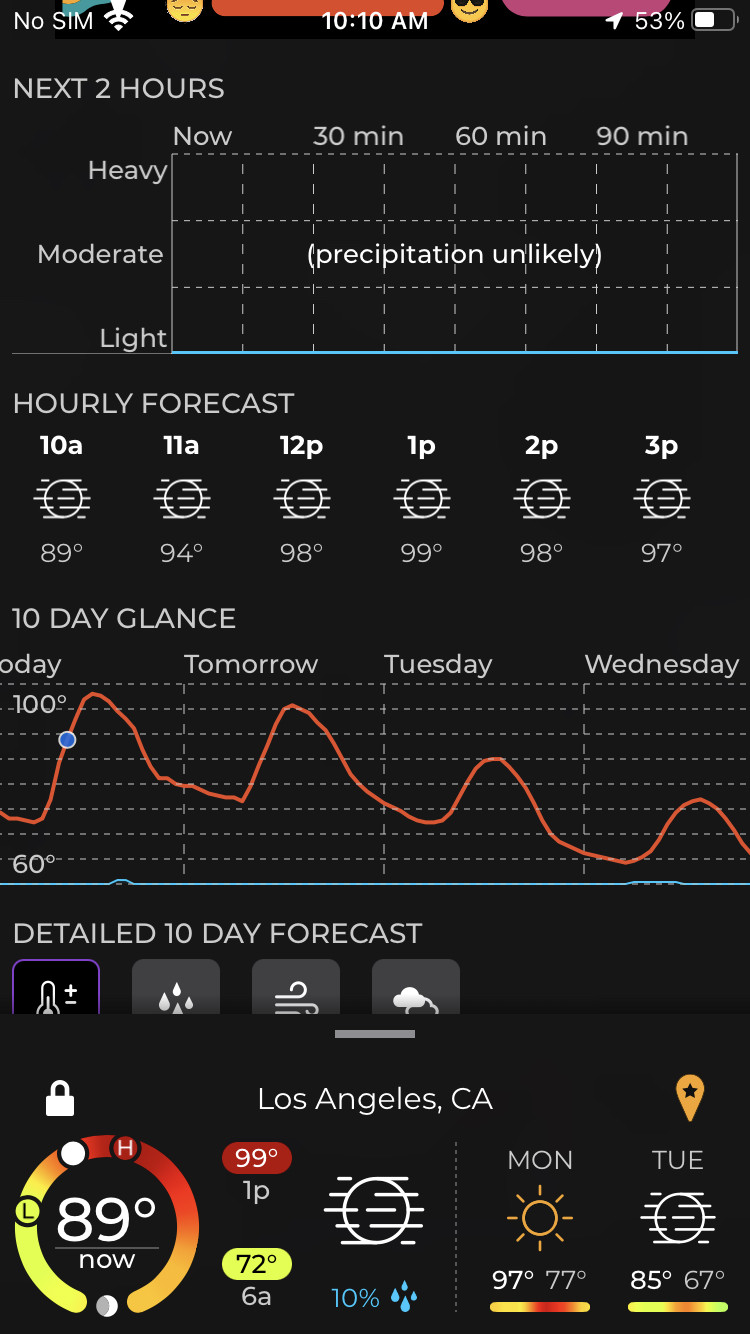750x1334 pixels.
Task: Tap the 89° now temperature dial
Action: pyautogui.click(x=106, y=1225)
